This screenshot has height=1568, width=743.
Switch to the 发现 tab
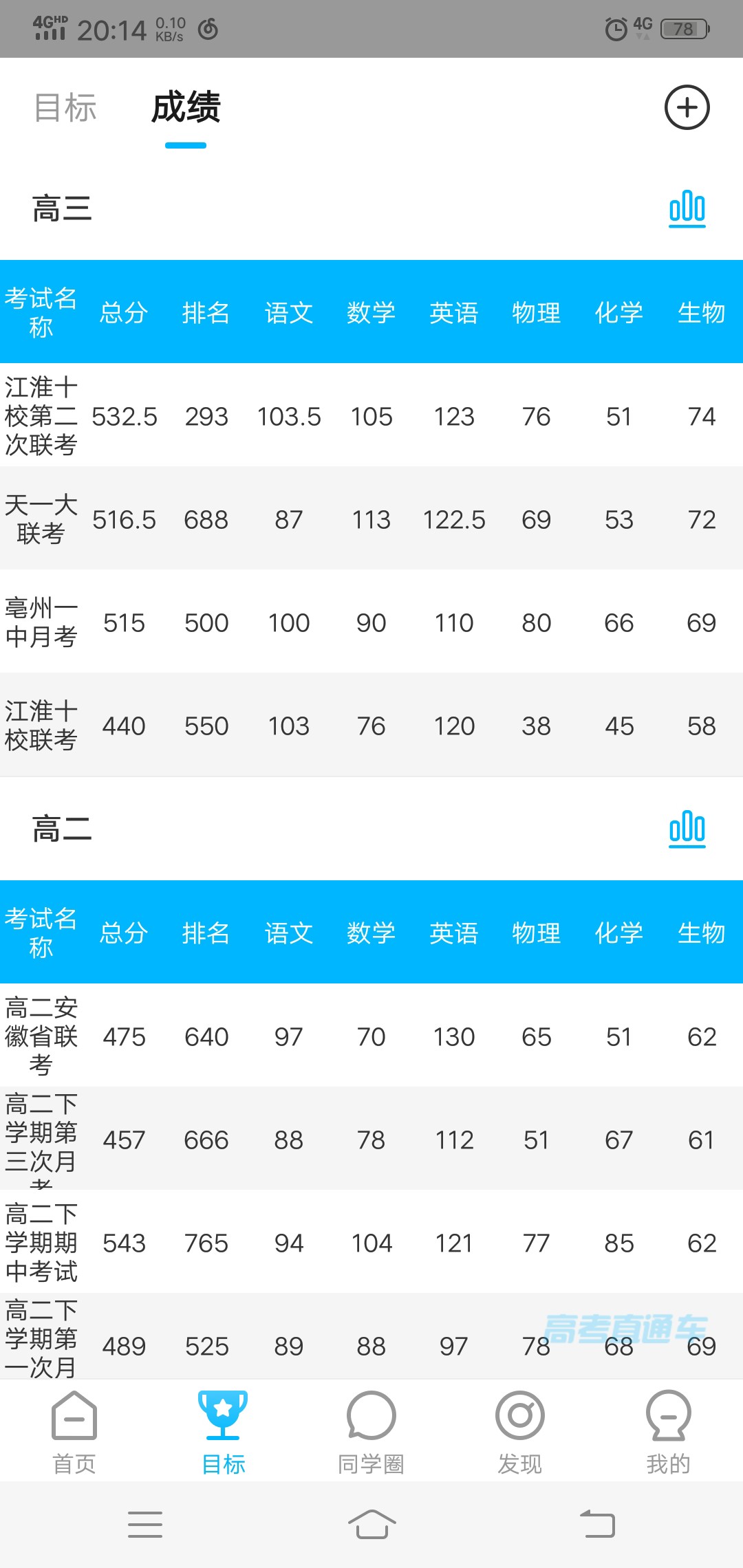coord(520,1432)
